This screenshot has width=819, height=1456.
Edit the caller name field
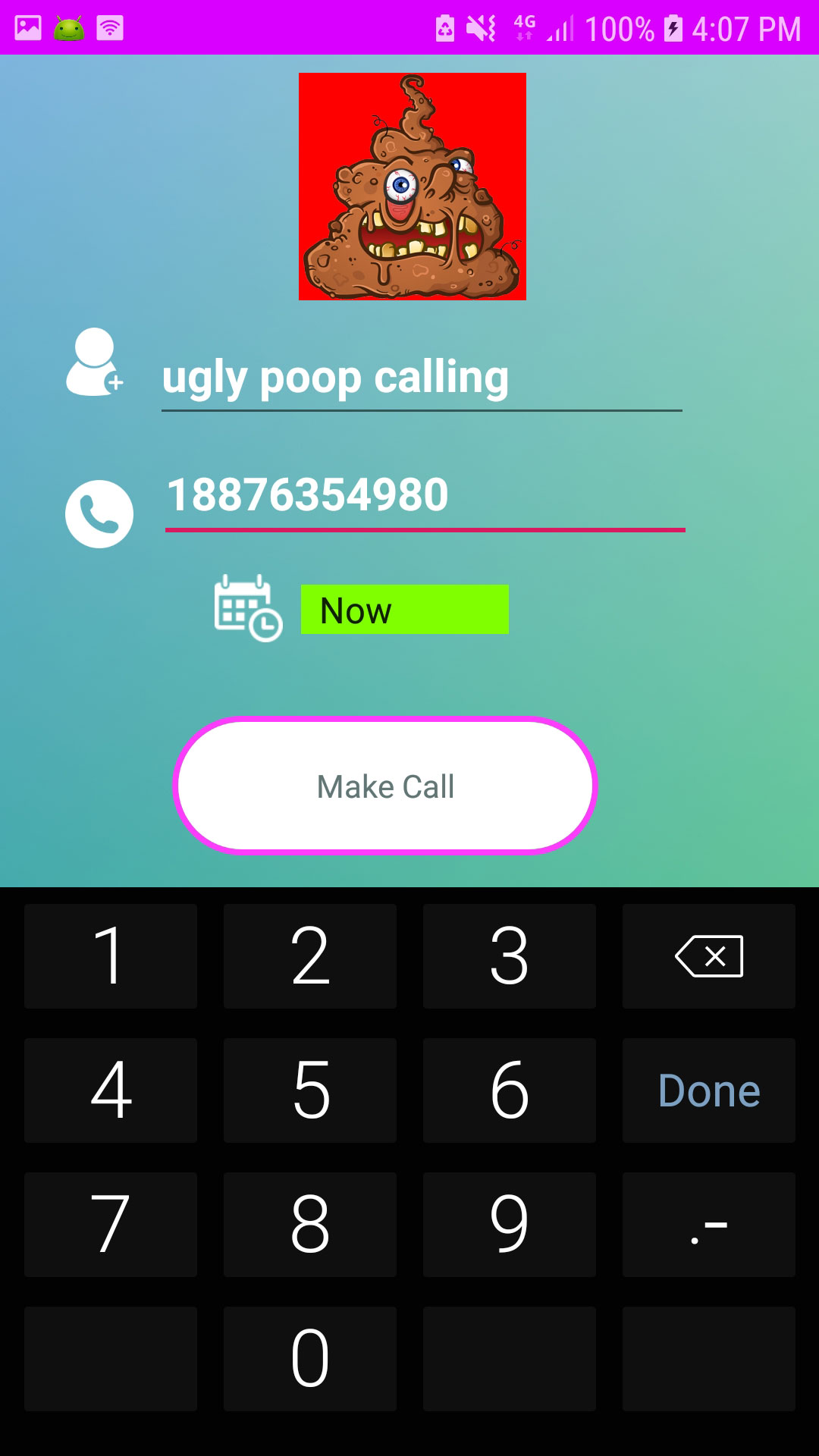421,378
